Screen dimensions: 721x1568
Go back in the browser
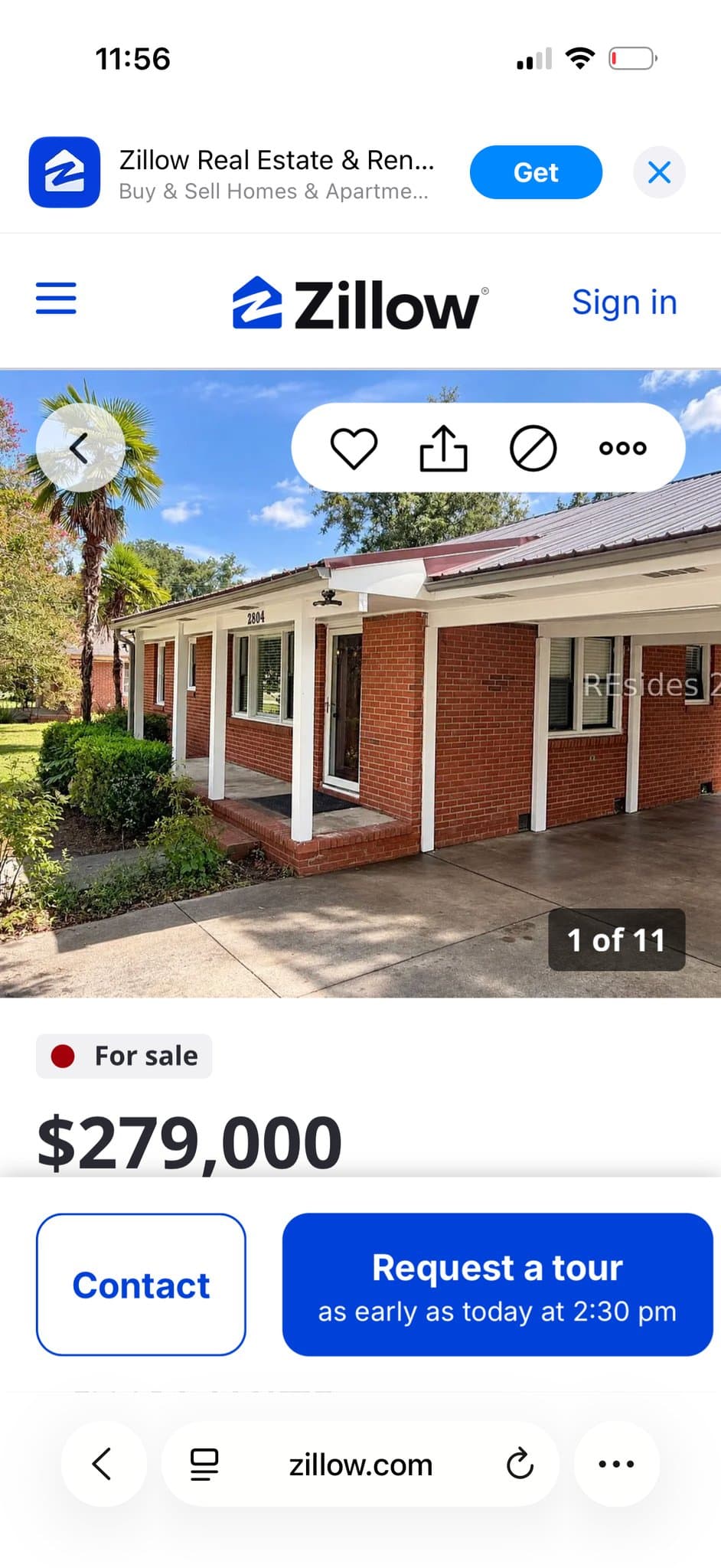pos(103,1464)
